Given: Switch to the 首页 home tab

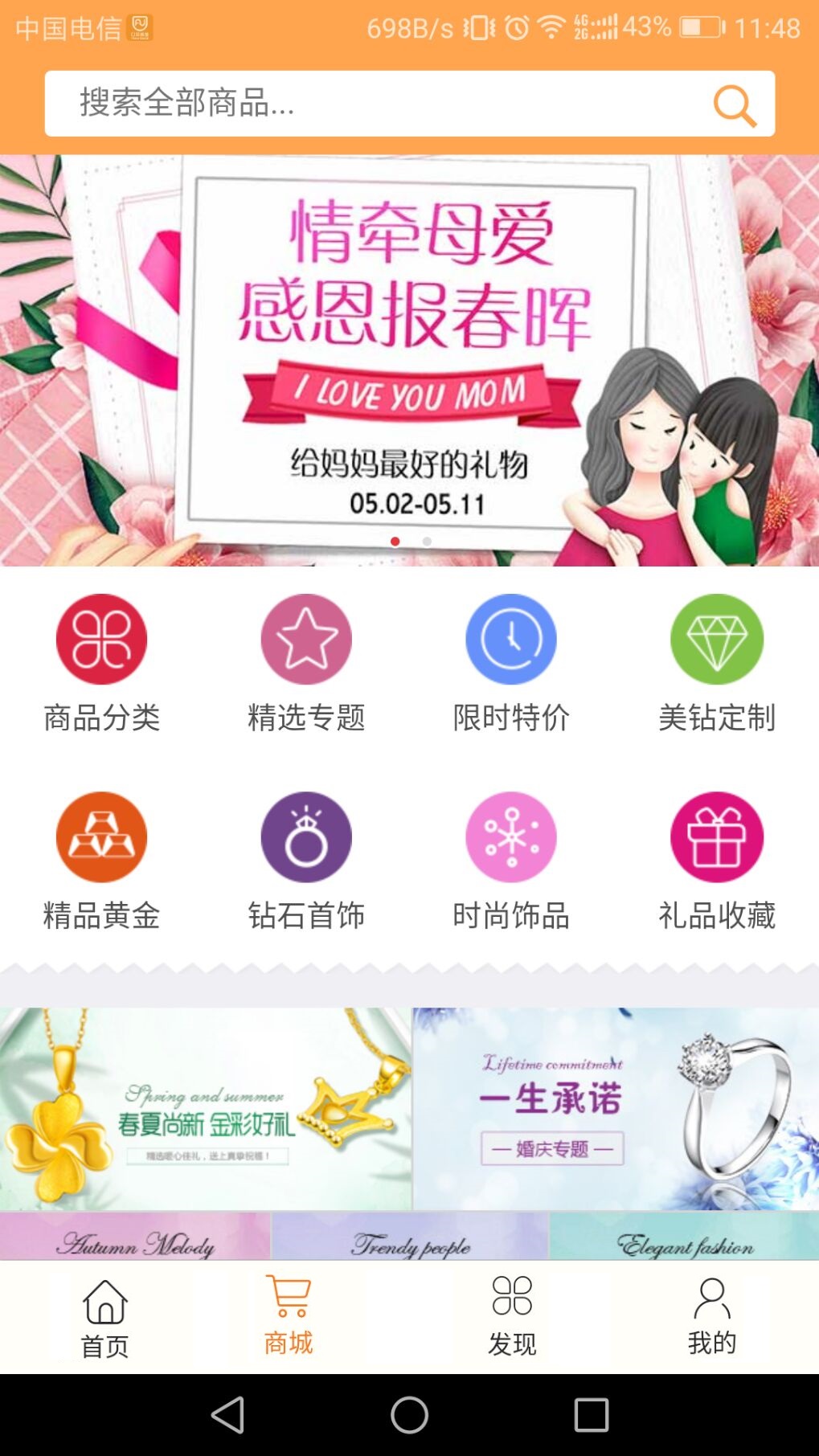Looking at the screenshot, I should (x=104, y=1318).
